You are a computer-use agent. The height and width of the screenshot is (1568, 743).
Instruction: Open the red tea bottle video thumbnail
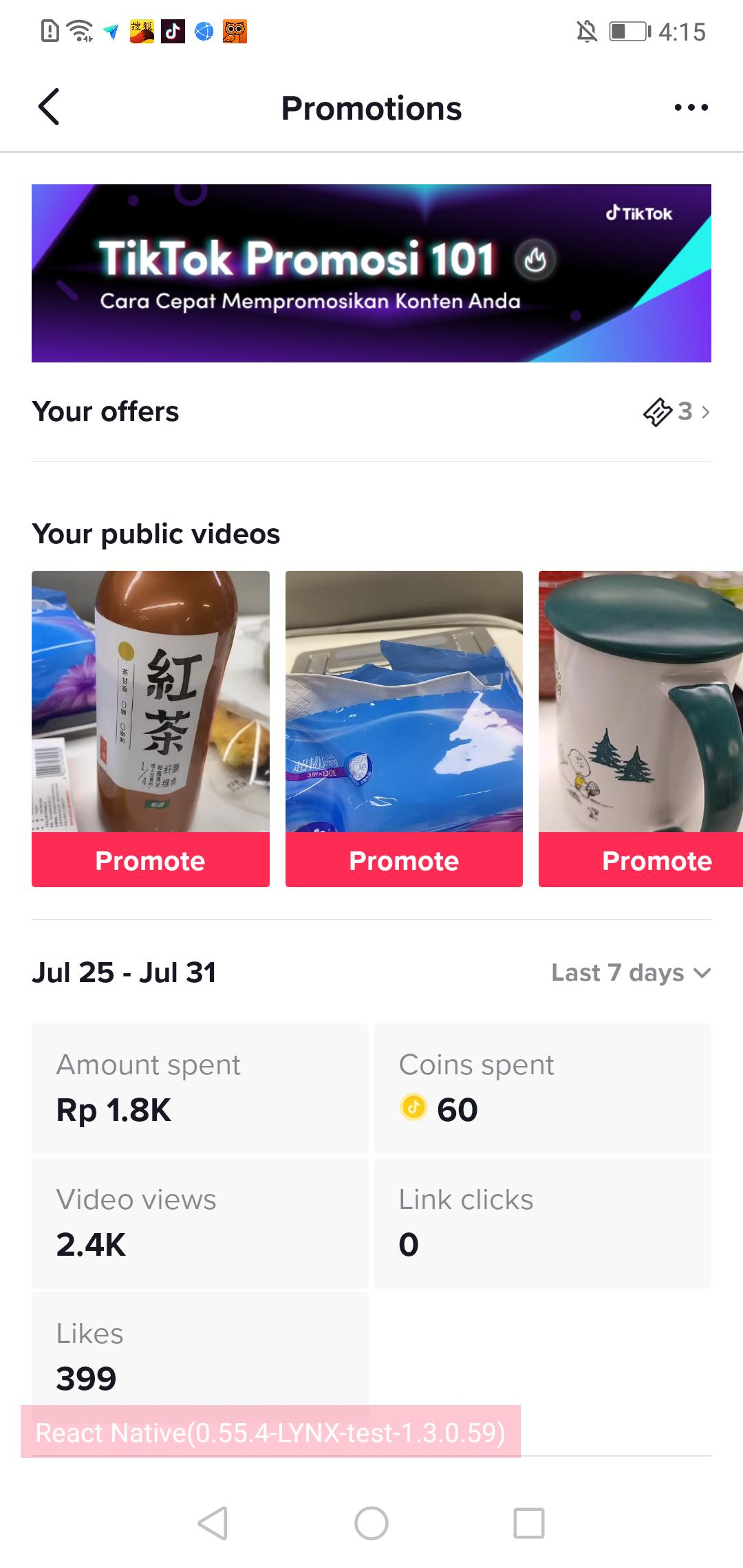pos(151,701)
